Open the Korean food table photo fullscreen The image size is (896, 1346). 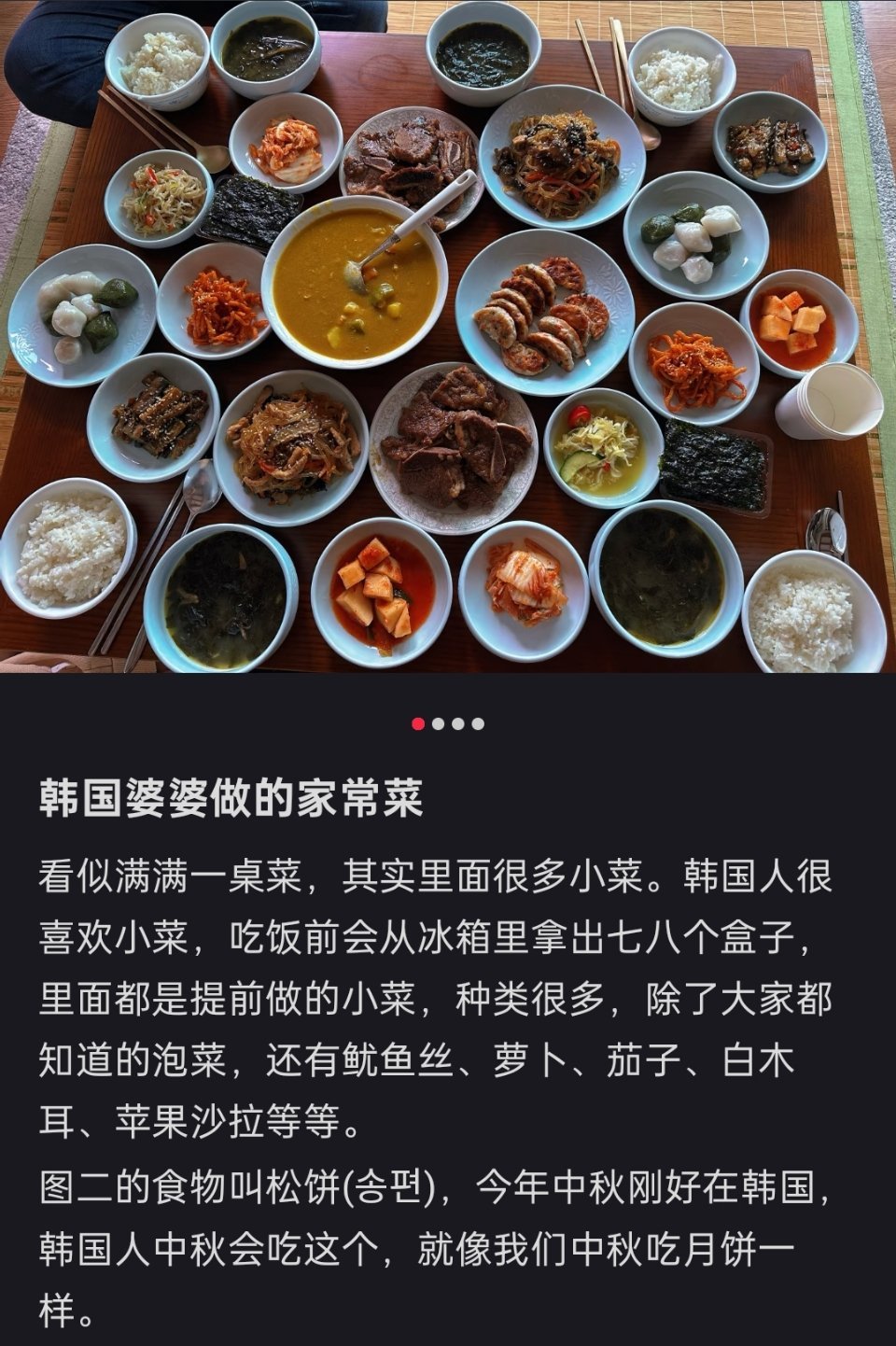click(448, 336)
